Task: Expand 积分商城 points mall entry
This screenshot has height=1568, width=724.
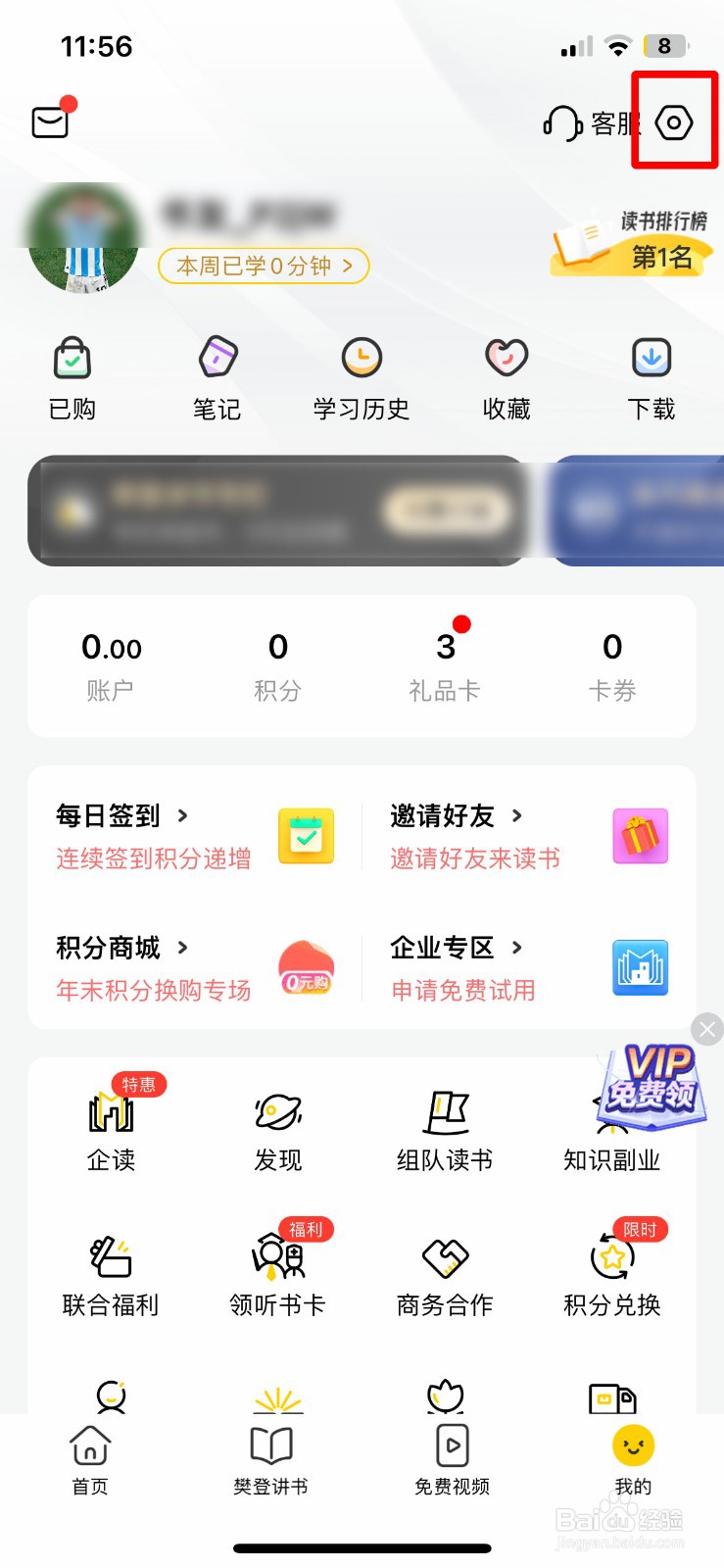Action: [x=121, y=949]
